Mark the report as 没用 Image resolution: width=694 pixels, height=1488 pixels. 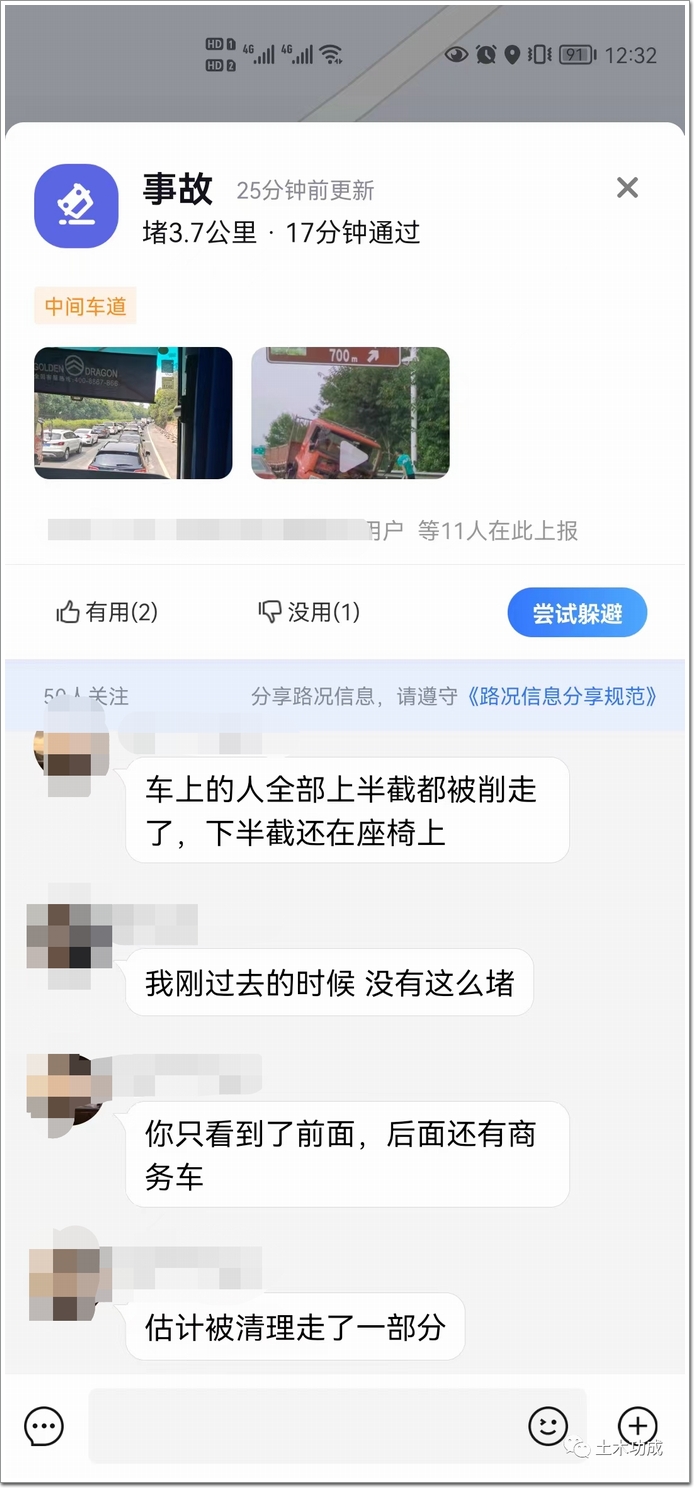point(309,612)
